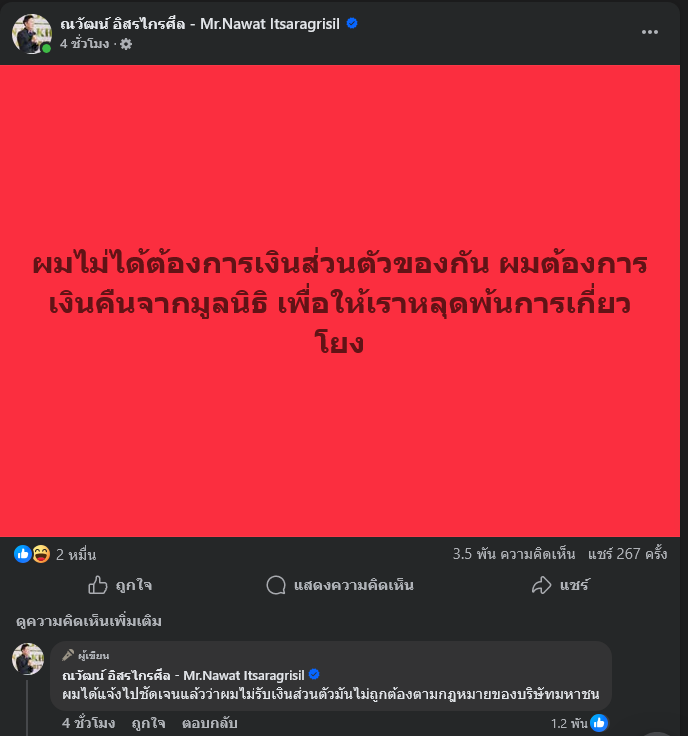This screenshot has height=736, width=688.
Task: Reply to author's comment via ตอบกลับ
Action: pyautogui.click(x=209, y=723)
